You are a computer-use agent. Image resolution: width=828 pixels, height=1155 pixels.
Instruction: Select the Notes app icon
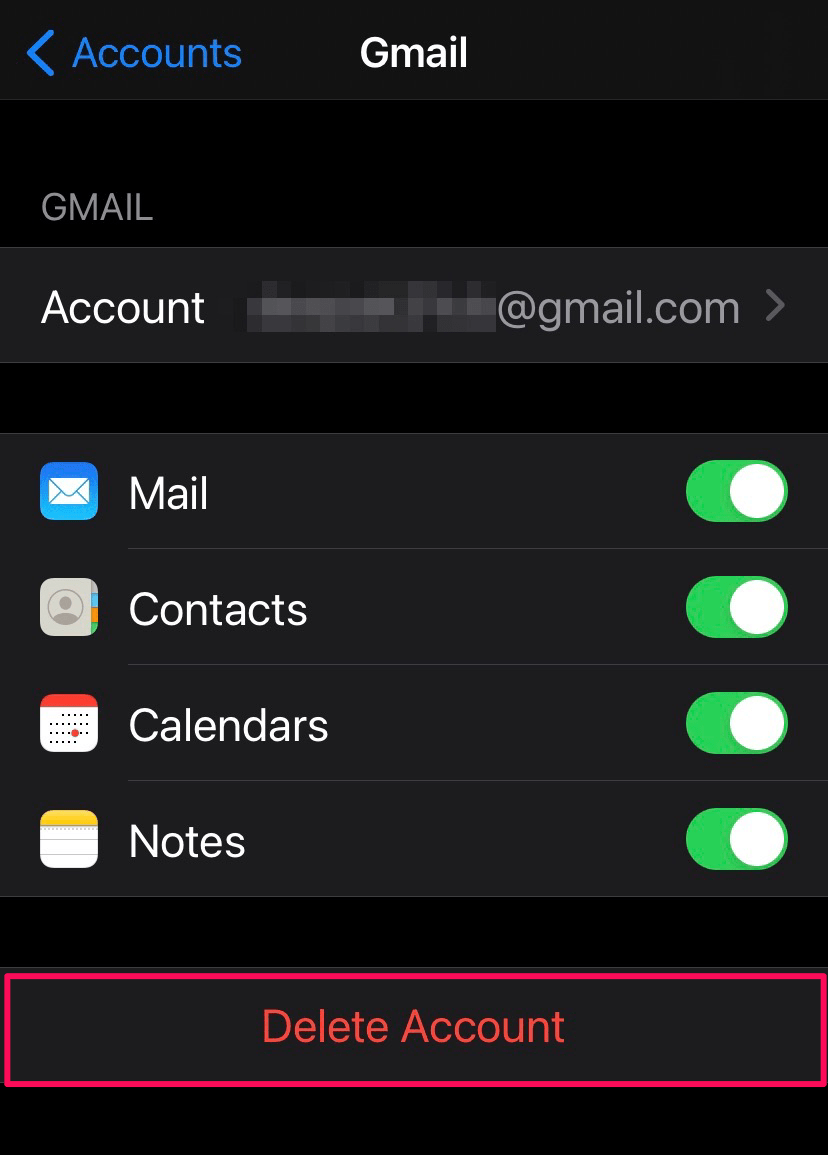68,839
